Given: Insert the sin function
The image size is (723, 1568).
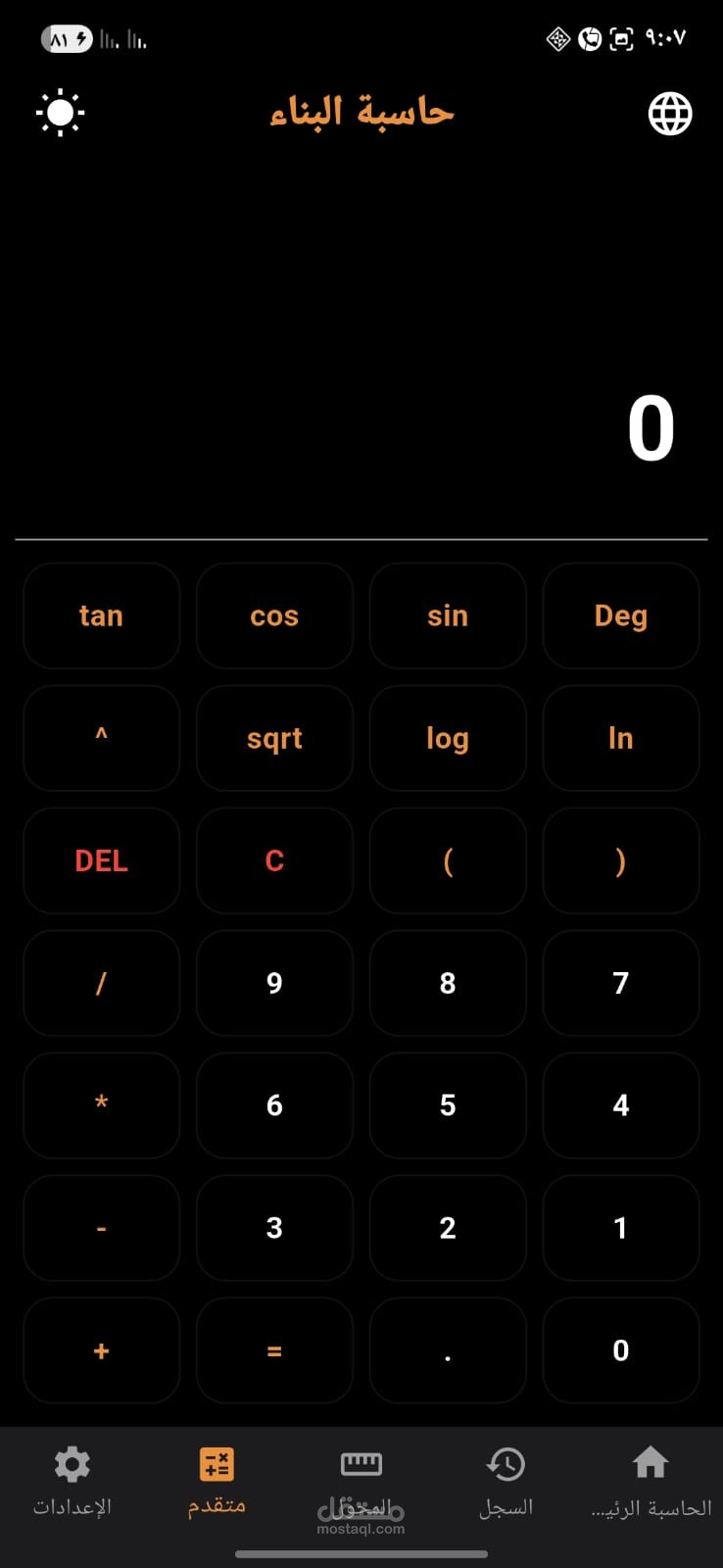Looking at the screenshot, I should click(448, 615).
